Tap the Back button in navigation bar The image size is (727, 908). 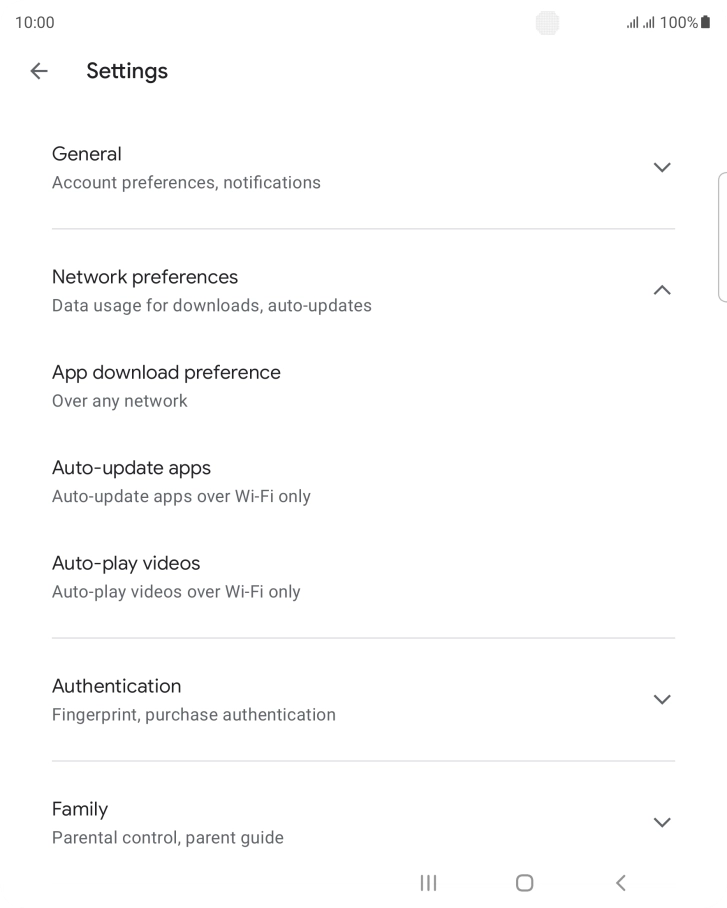tap(620, 883)
